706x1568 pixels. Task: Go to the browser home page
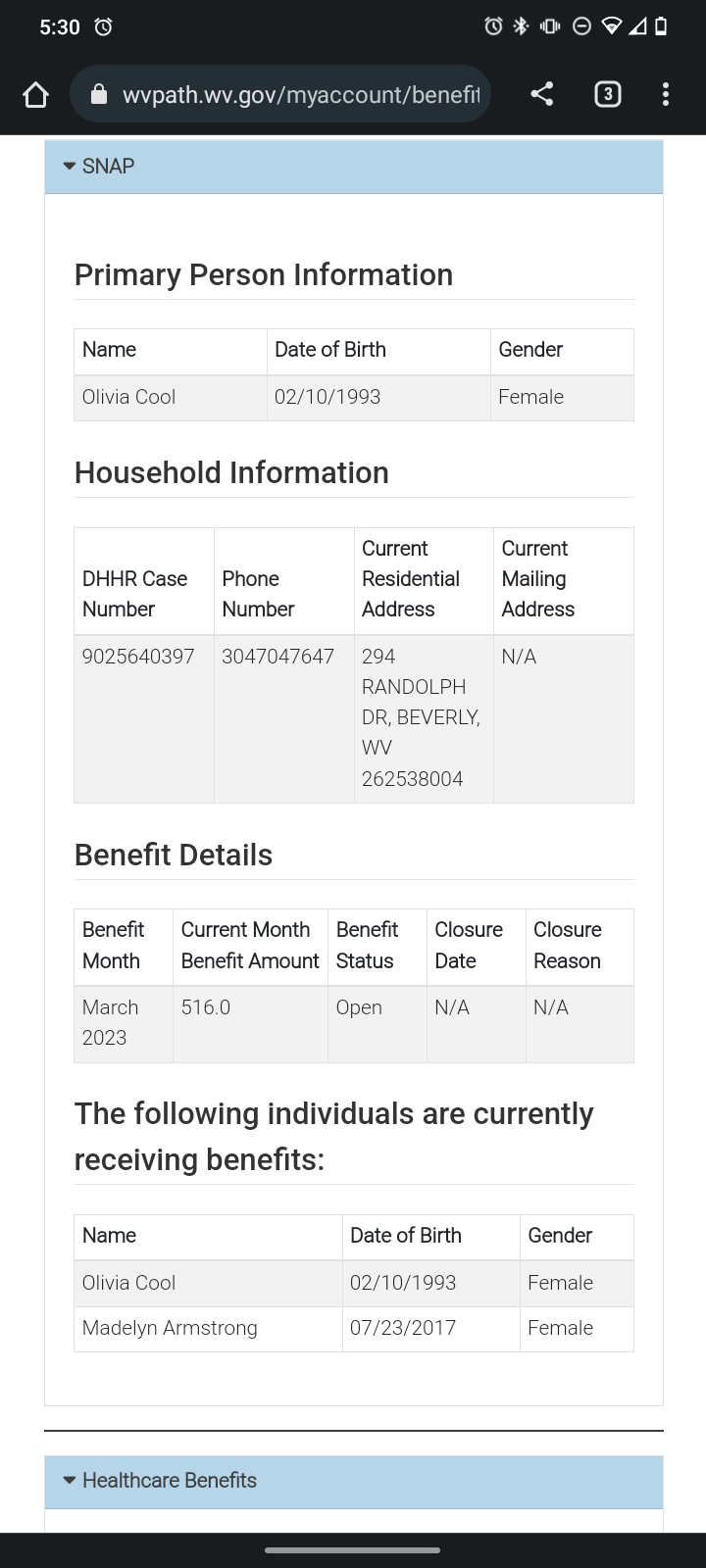pos(35,94)
